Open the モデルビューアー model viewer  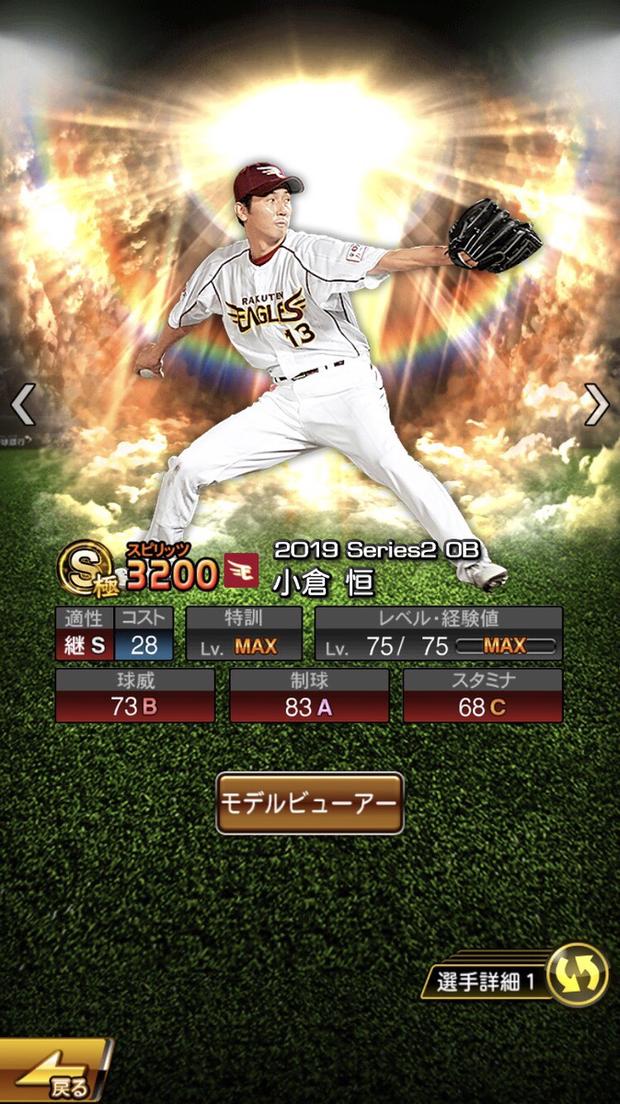click(310, 803)
